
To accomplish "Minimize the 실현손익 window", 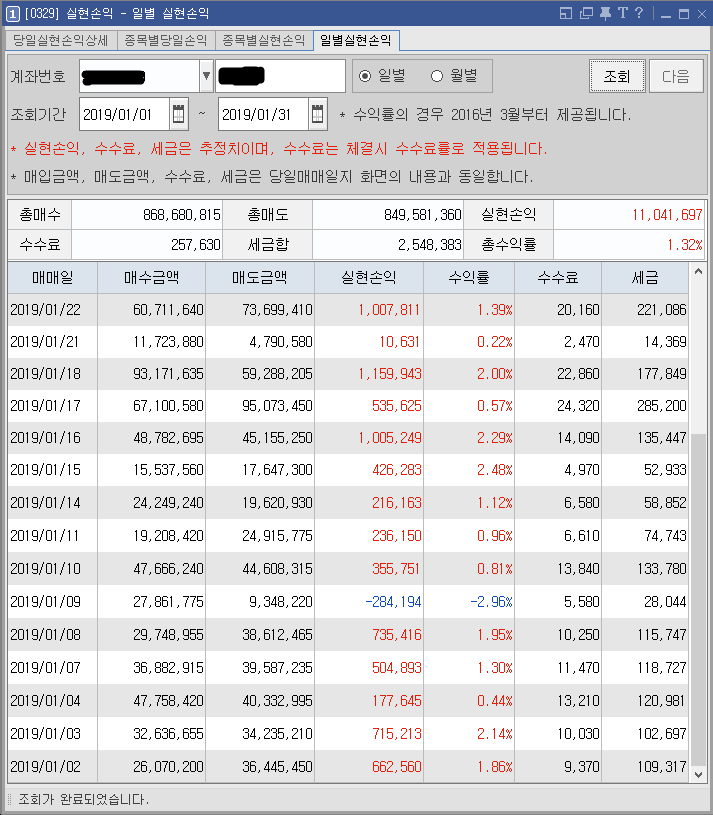I will point(665,13).
